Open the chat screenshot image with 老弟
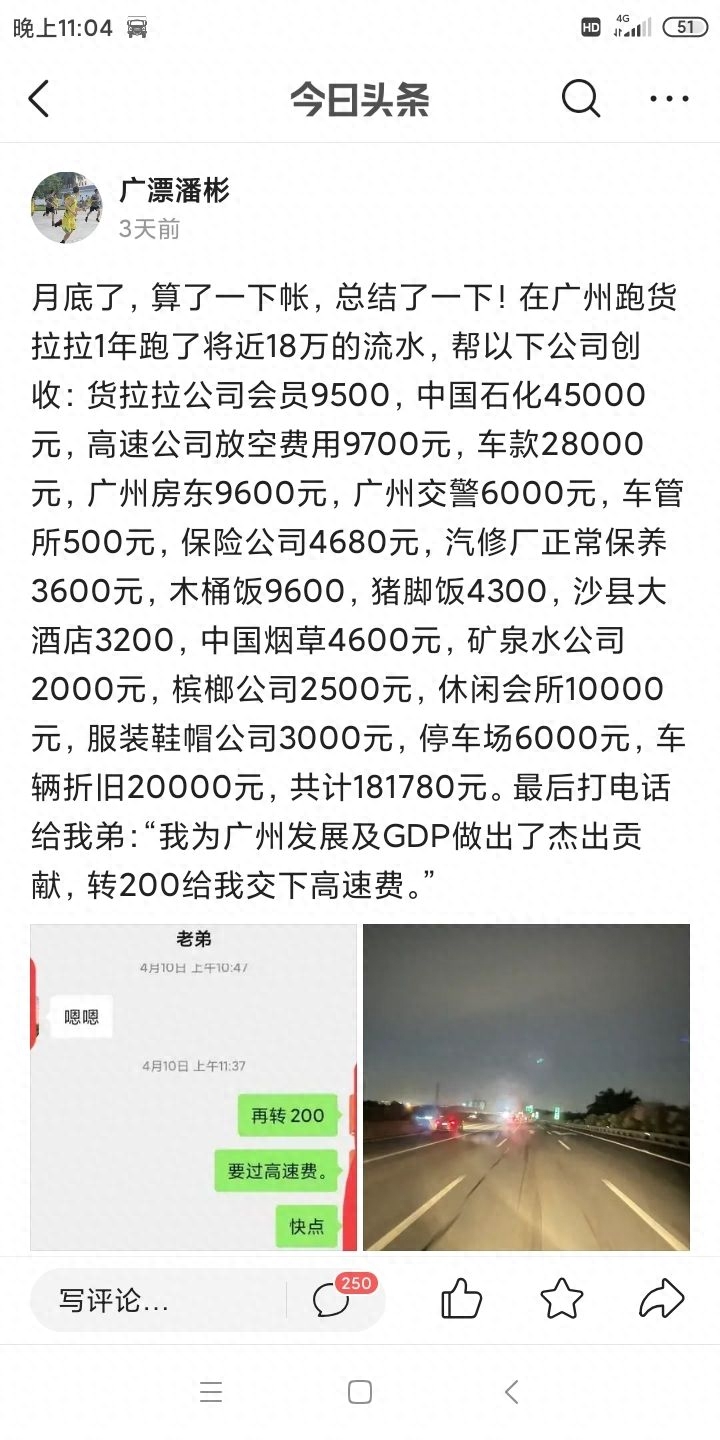The width and height of the screenshot is (720, 1440). pos(193,1087)
